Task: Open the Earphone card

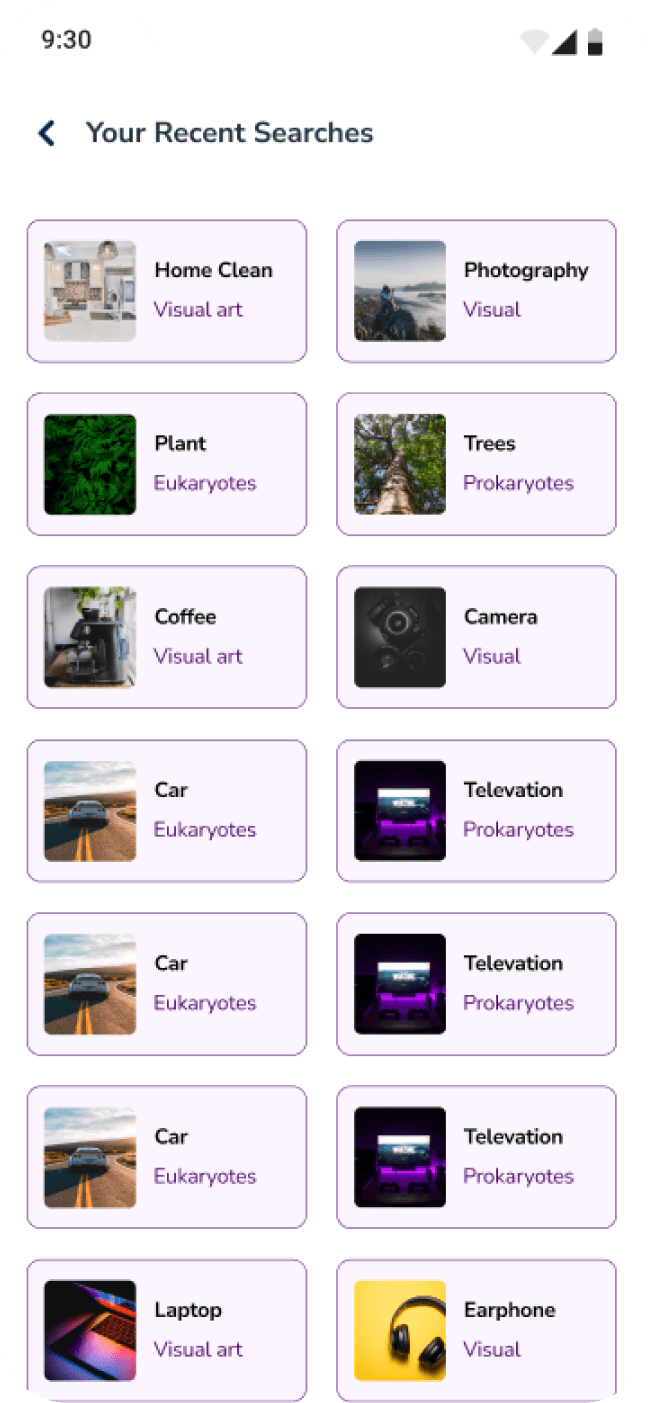Action: coord(476,1330)
